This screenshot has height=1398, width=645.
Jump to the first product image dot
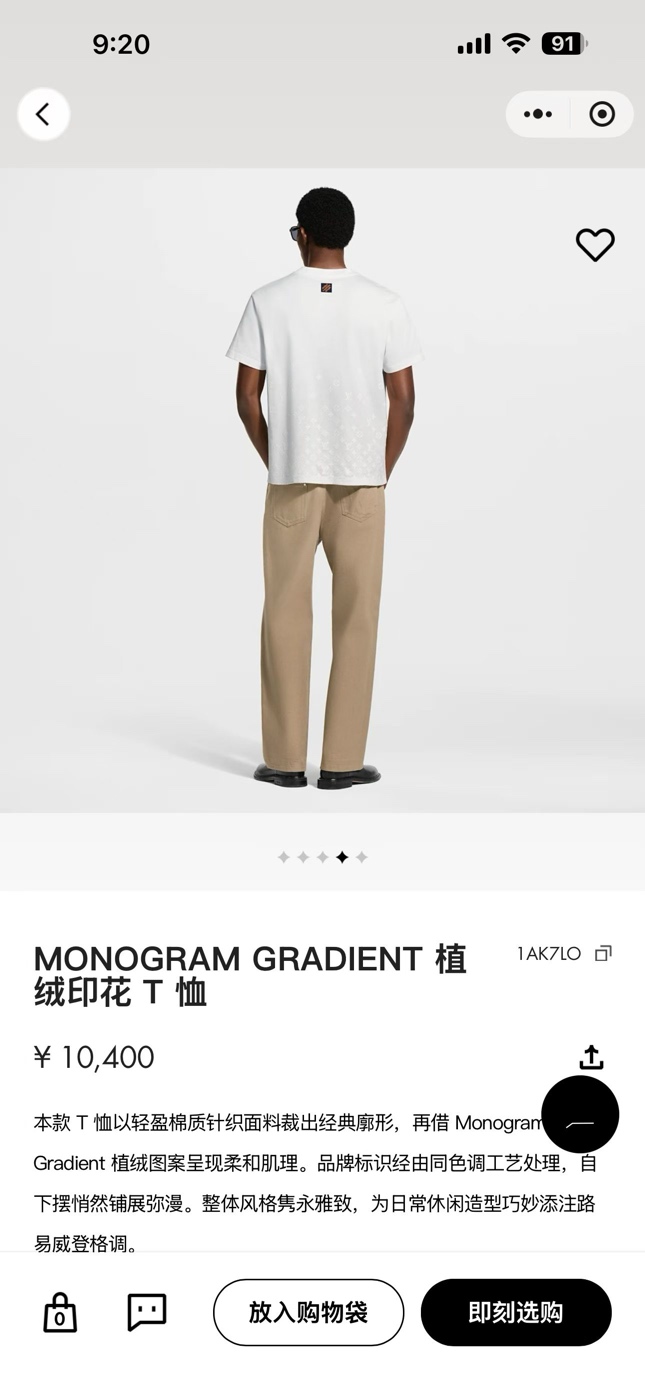283,857
